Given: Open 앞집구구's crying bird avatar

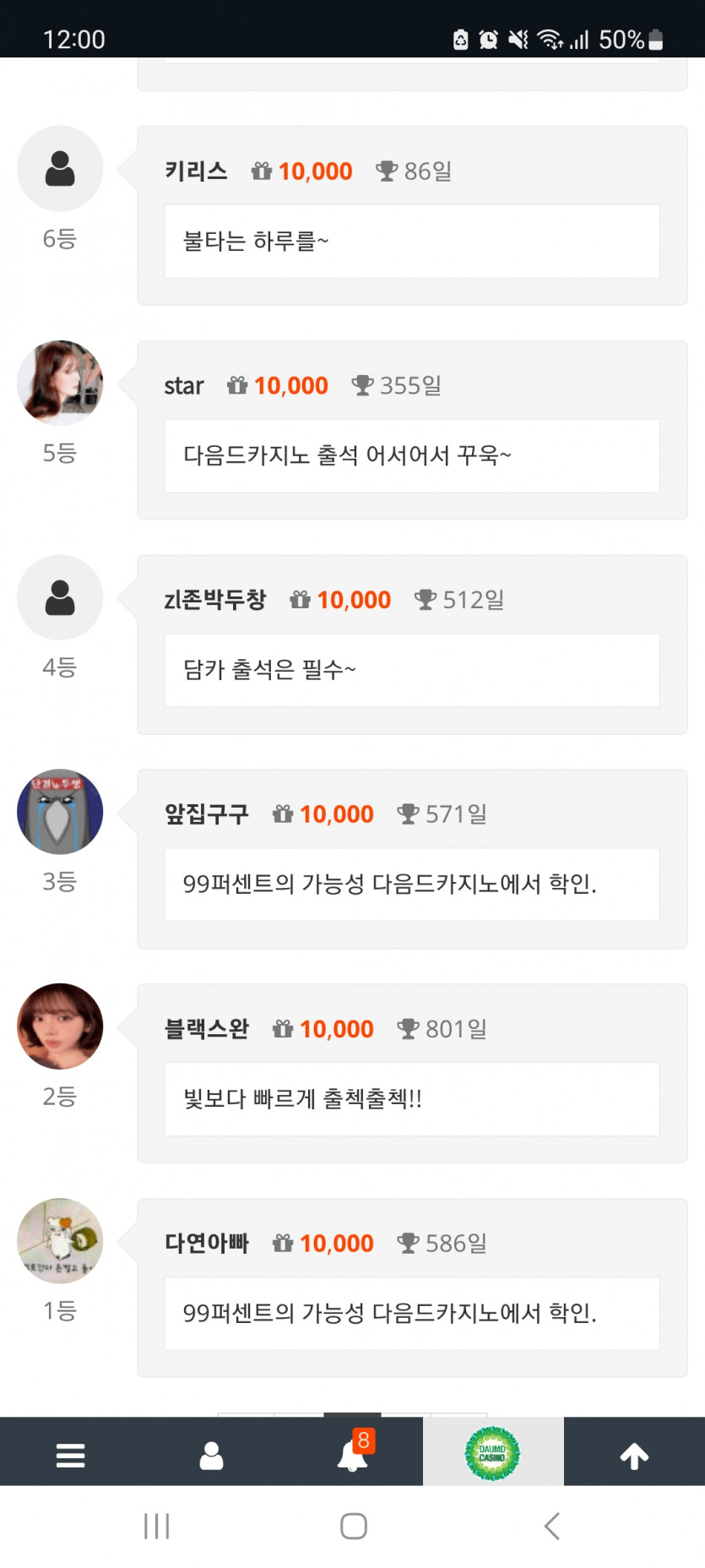Looking at the screenshot, I should point(60,812).
